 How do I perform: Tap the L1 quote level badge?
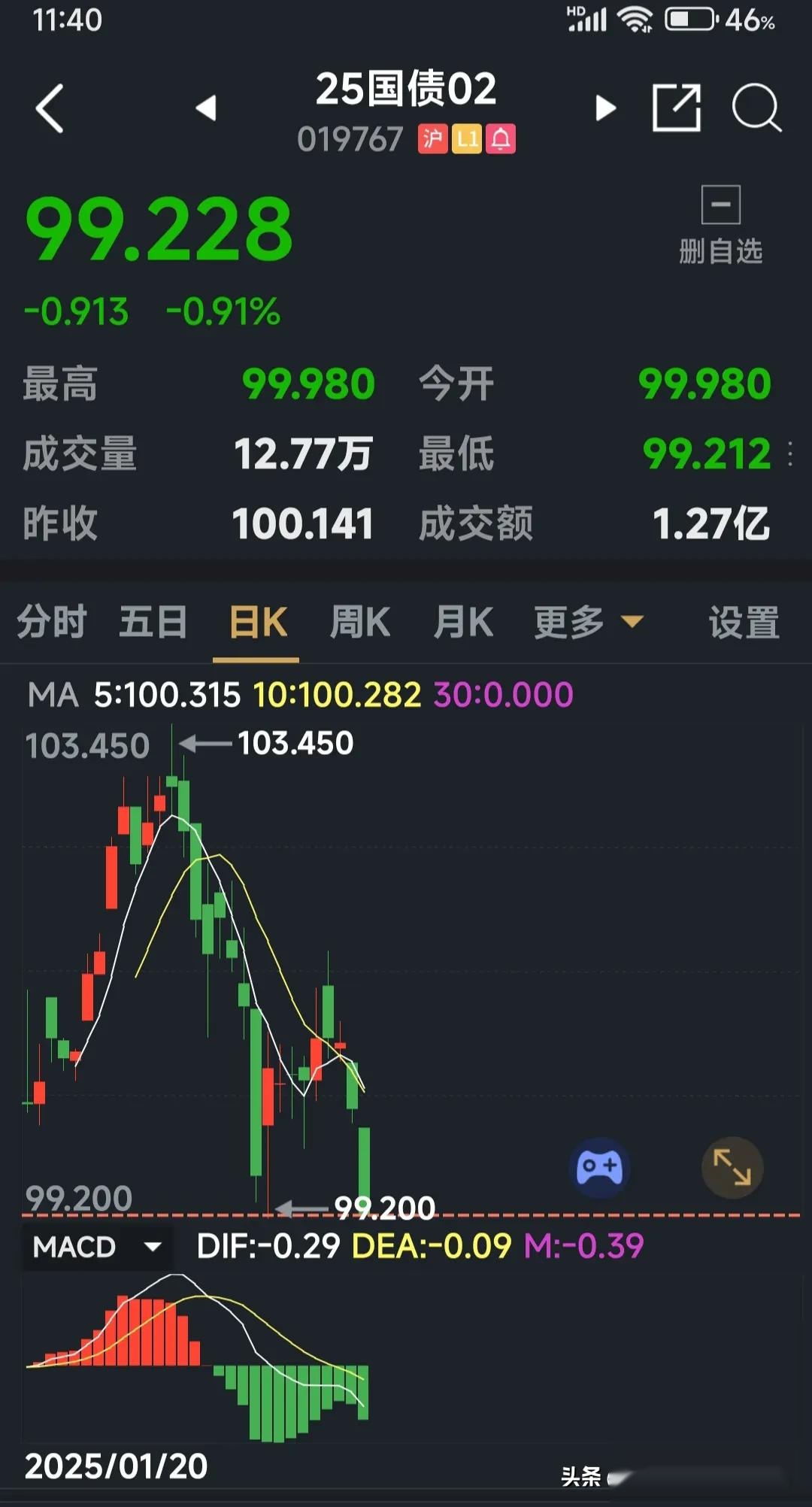pos(466,139)
